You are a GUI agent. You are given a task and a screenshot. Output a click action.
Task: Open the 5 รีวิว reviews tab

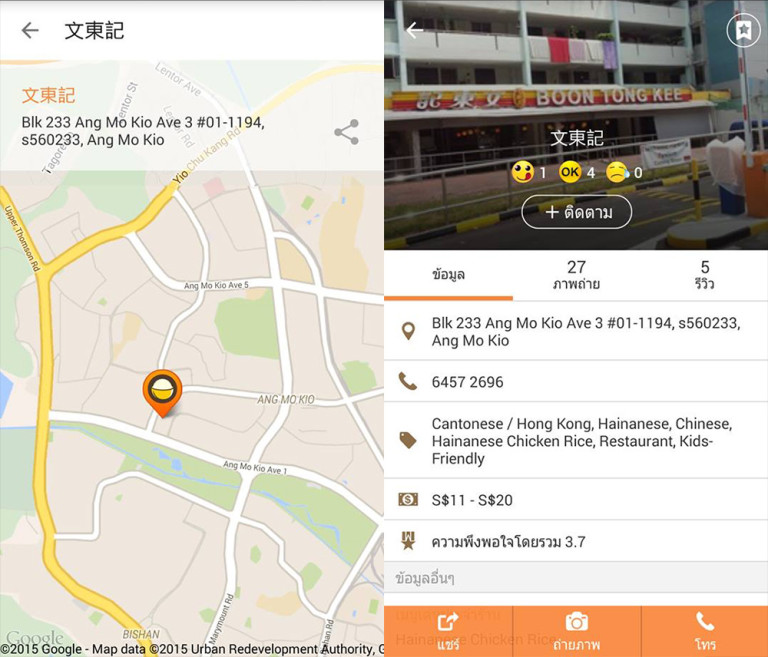point(705,275)
